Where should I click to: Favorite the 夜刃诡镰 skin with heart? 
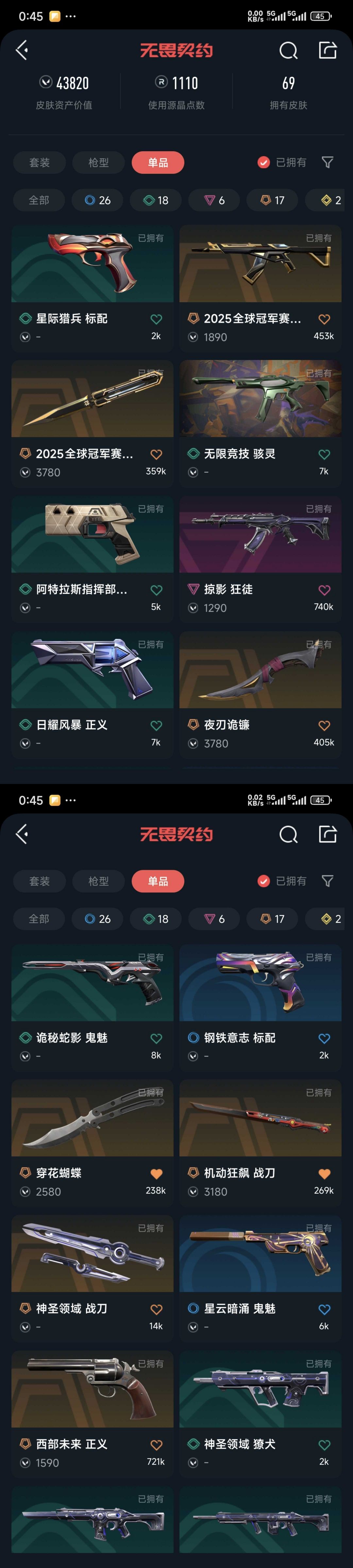tap(324, 726)
